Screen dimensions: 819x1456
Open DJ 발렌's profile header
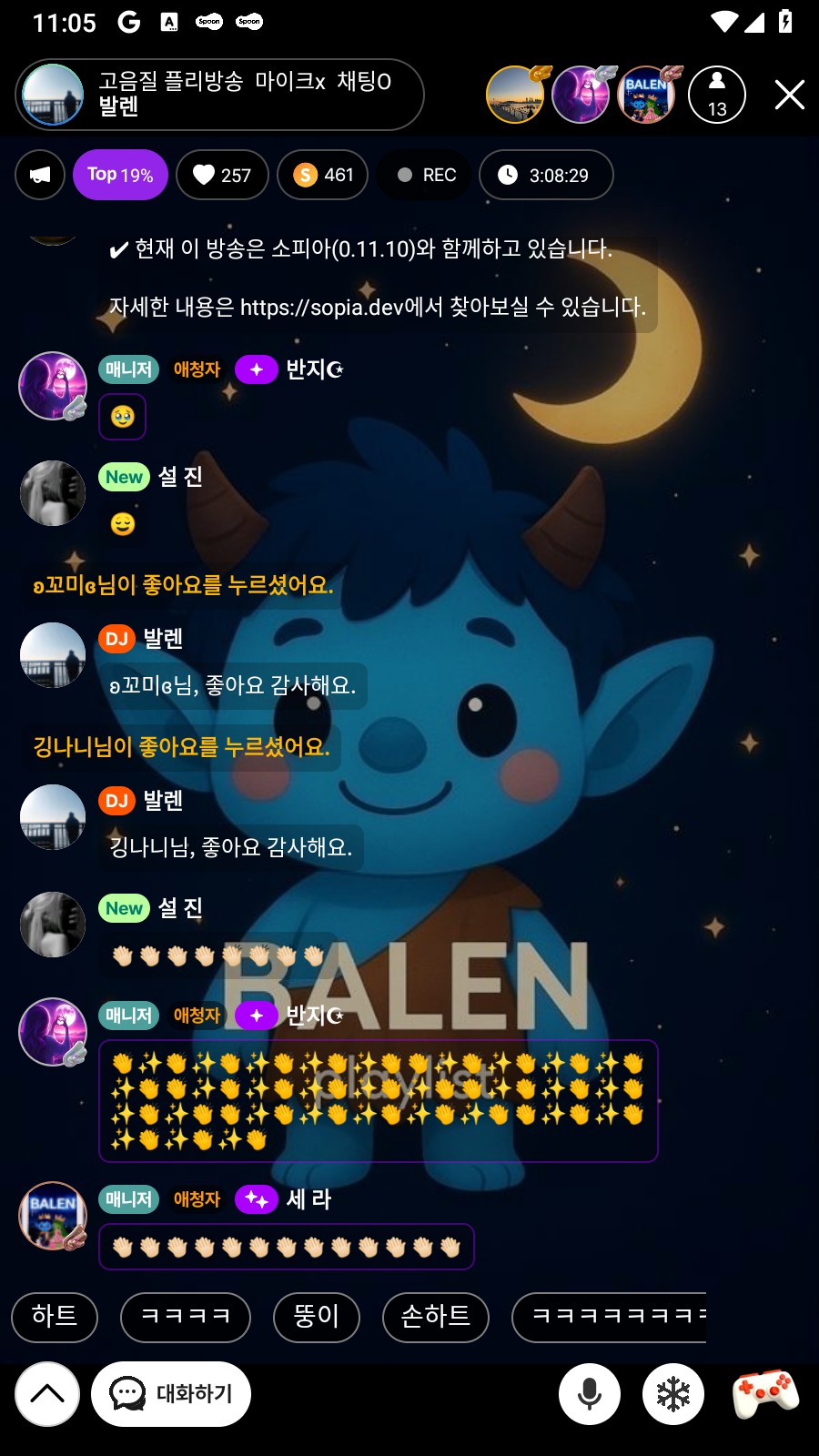click(x=218, y=95)
